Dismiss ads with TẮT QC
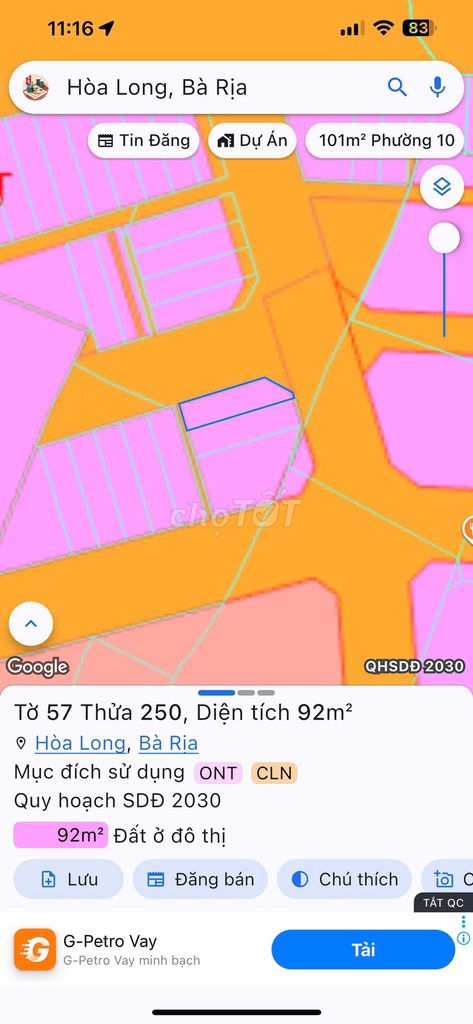473x1024 pixels. (443, 903)
